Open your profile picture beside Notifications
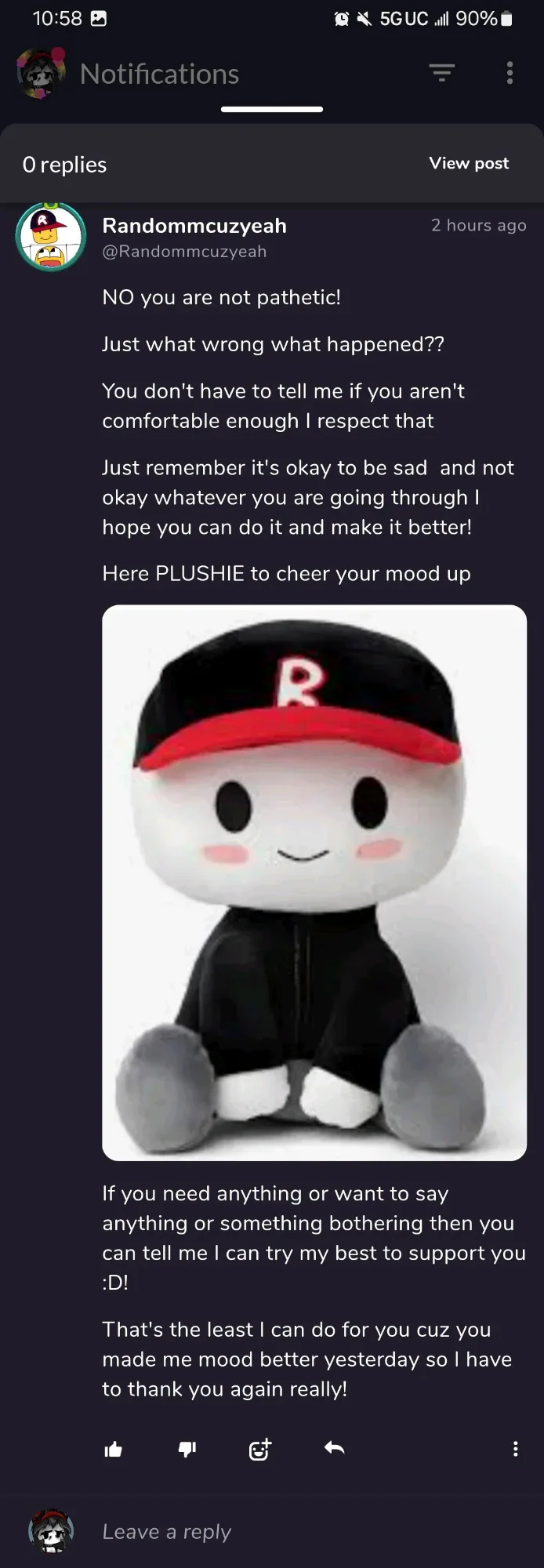Screen dimensions: 544x1568 41,74
